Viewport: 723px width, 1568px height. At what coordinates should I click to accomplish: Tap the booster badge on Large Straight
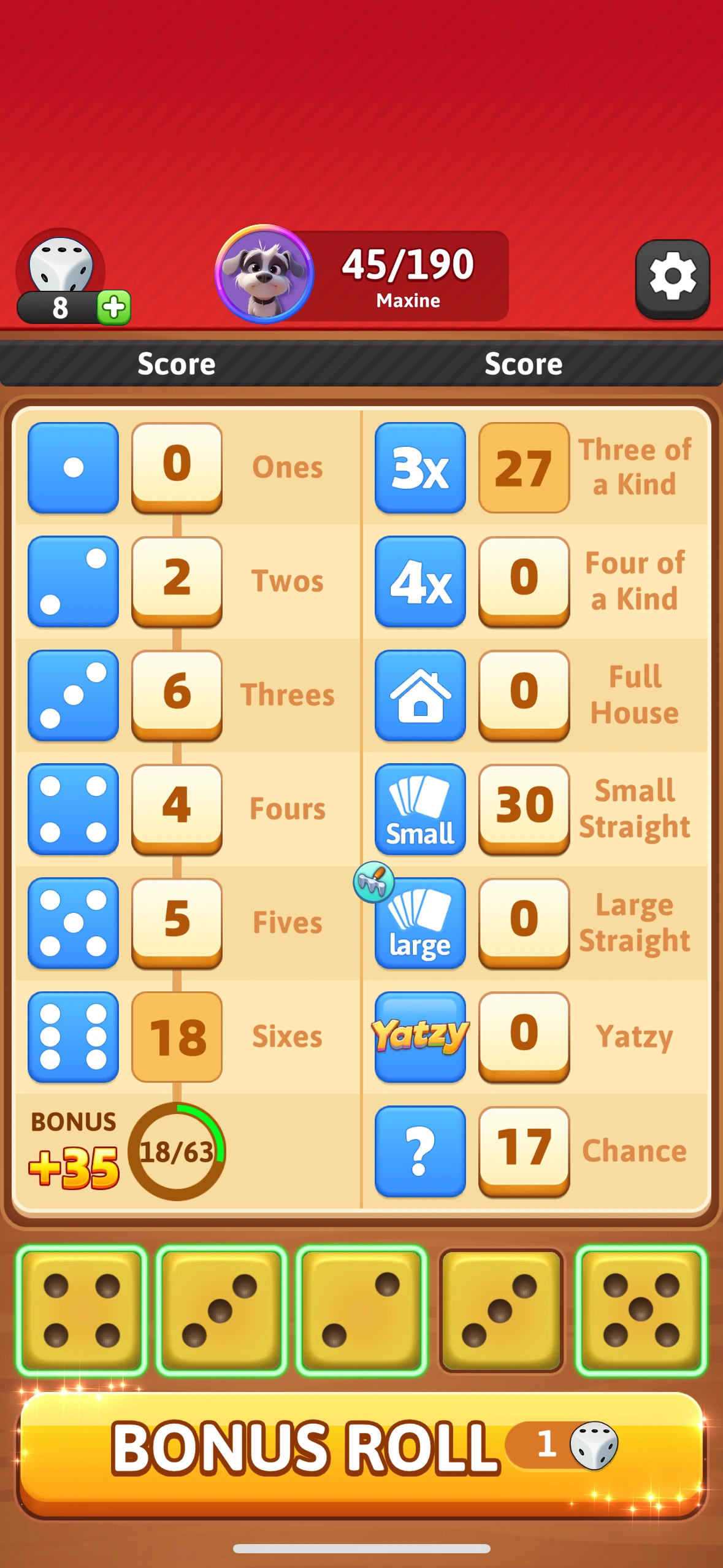tap(373, 882)
